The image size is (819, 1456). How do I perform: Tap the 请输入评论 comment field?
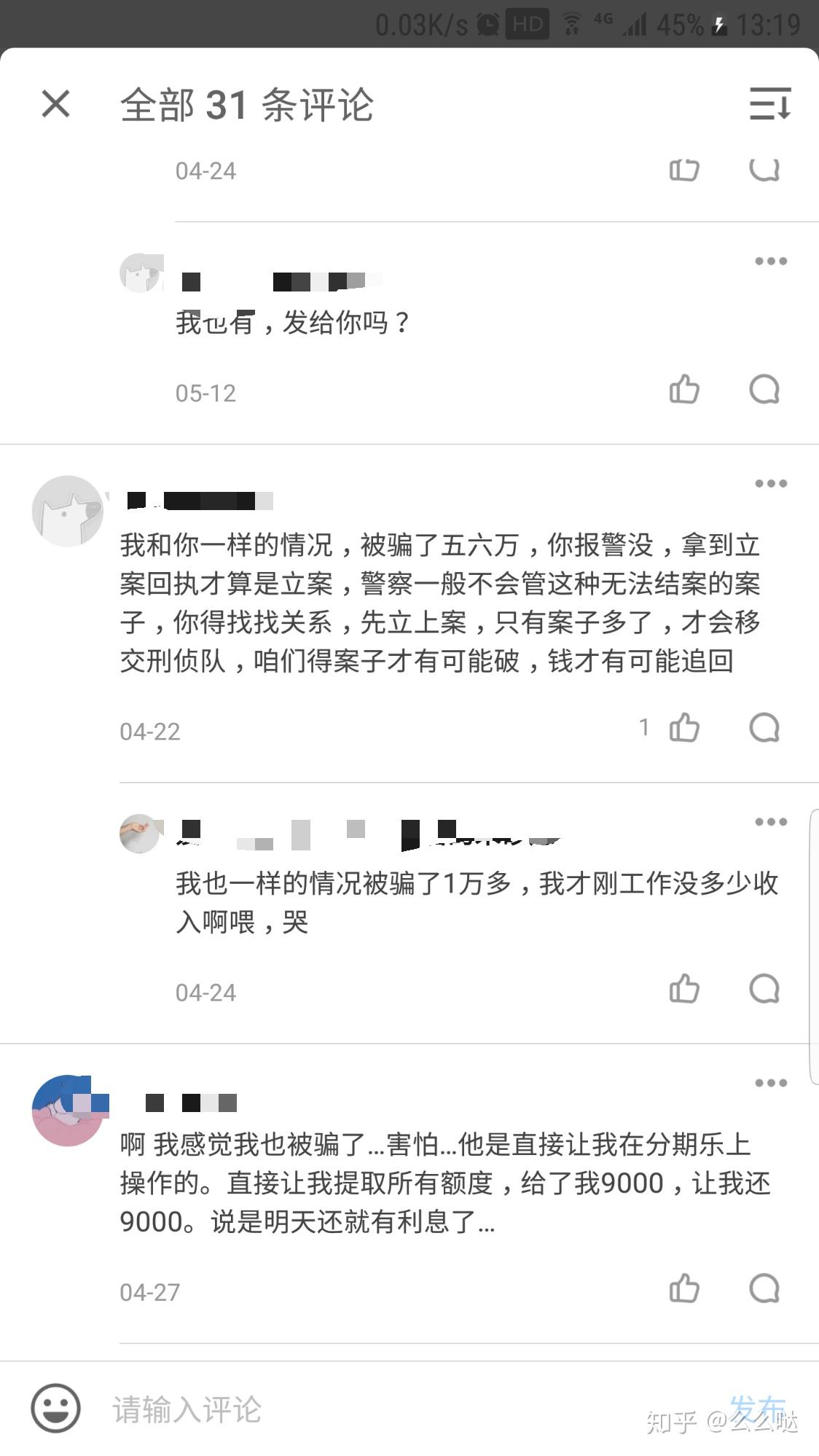[408, 1409]
